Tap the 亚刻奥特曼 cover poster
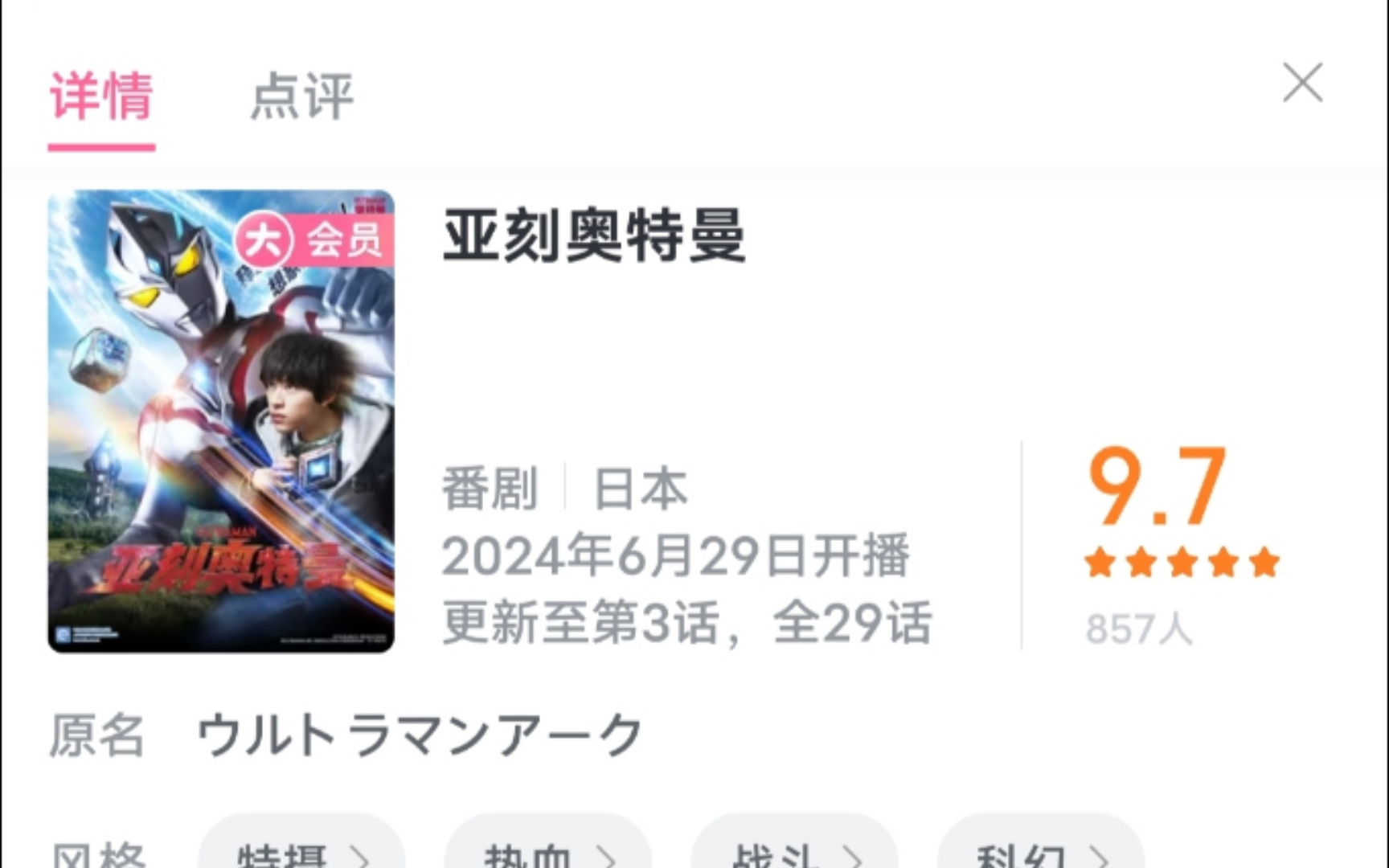 (221, 422)
